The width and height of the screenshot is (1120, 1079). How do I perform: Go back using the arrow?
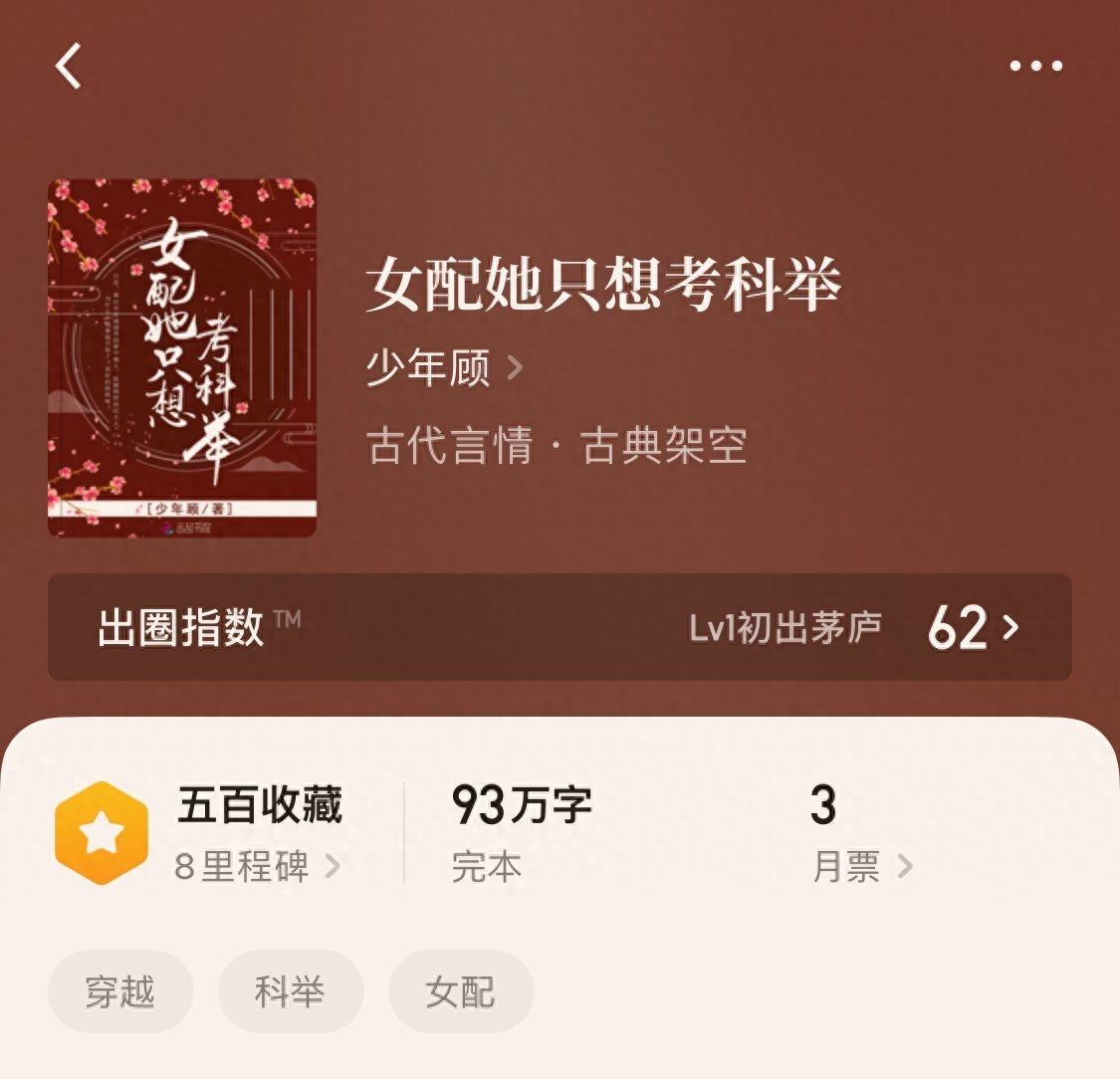click(x=68, y=67)
